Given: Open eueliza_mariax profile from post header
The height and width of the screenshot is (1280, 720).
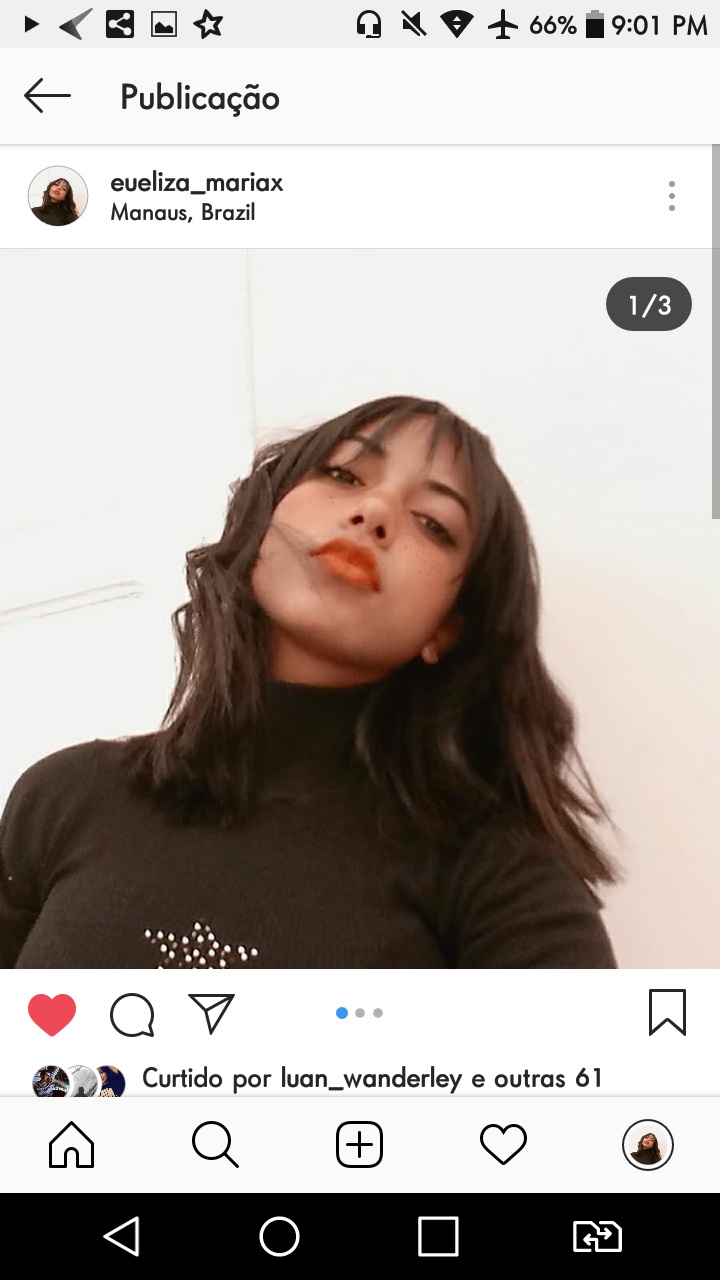Looking at the screenshot, I should click(197, 182).
